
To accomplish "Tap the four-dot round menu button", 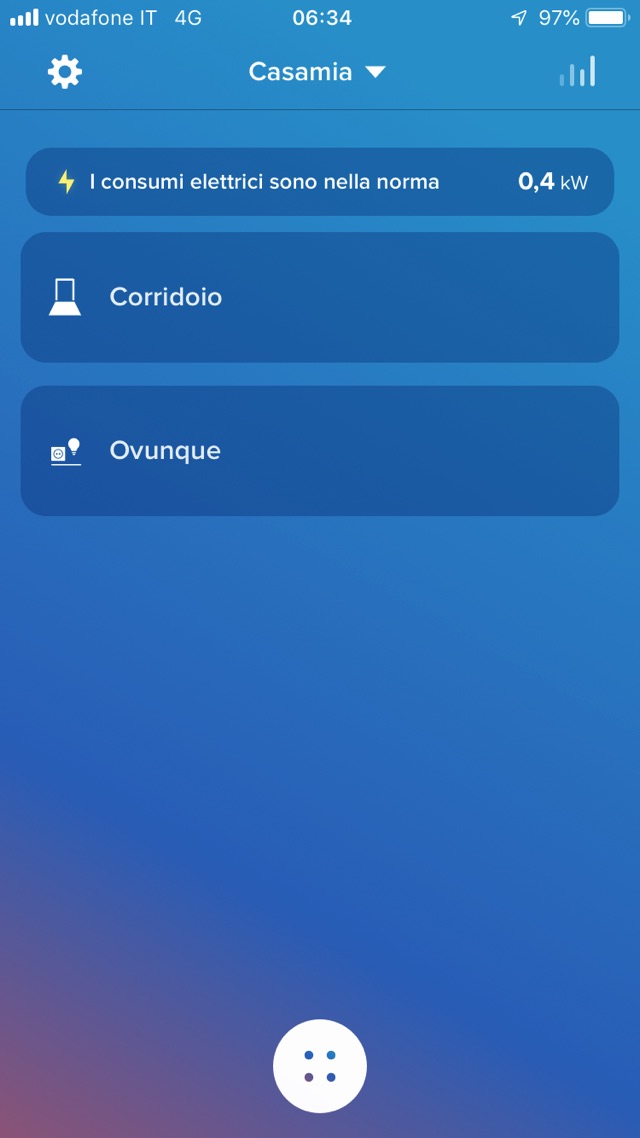I will click(x=320, y=1066).
